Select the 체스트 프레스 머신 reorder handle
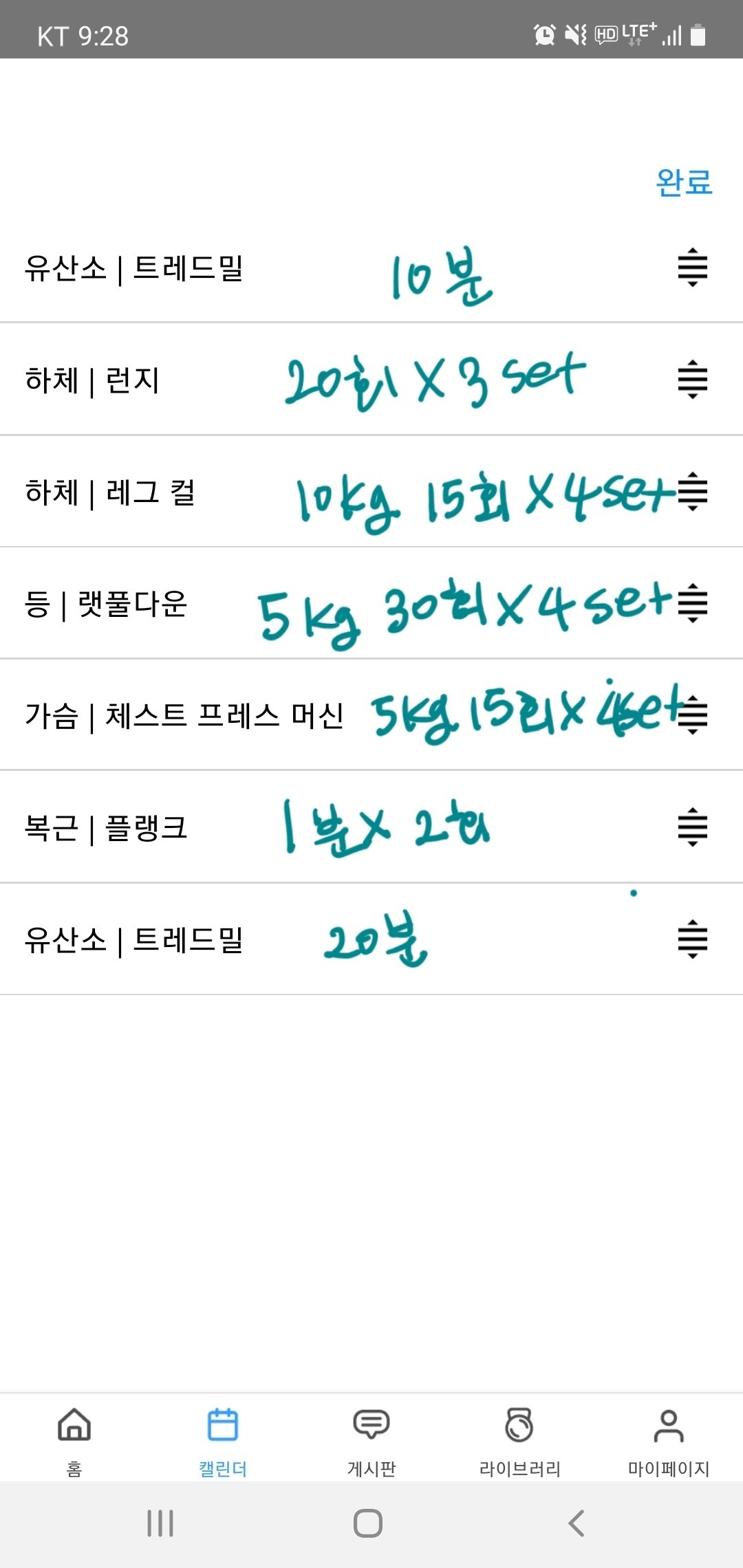This screenshot has height=1568, width=743. click(692, 715)
